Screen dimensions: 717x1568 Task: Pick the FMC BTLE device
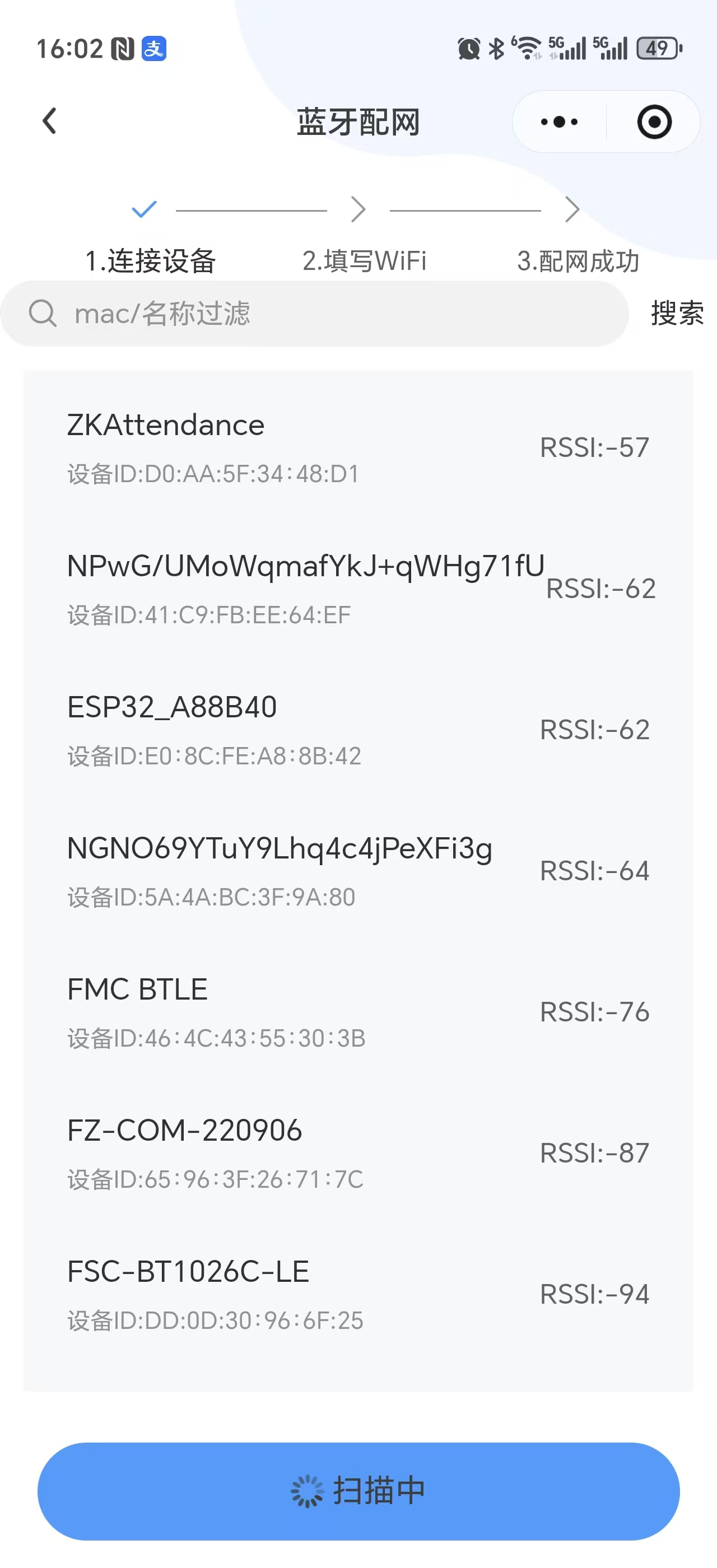coord(358,1013)
